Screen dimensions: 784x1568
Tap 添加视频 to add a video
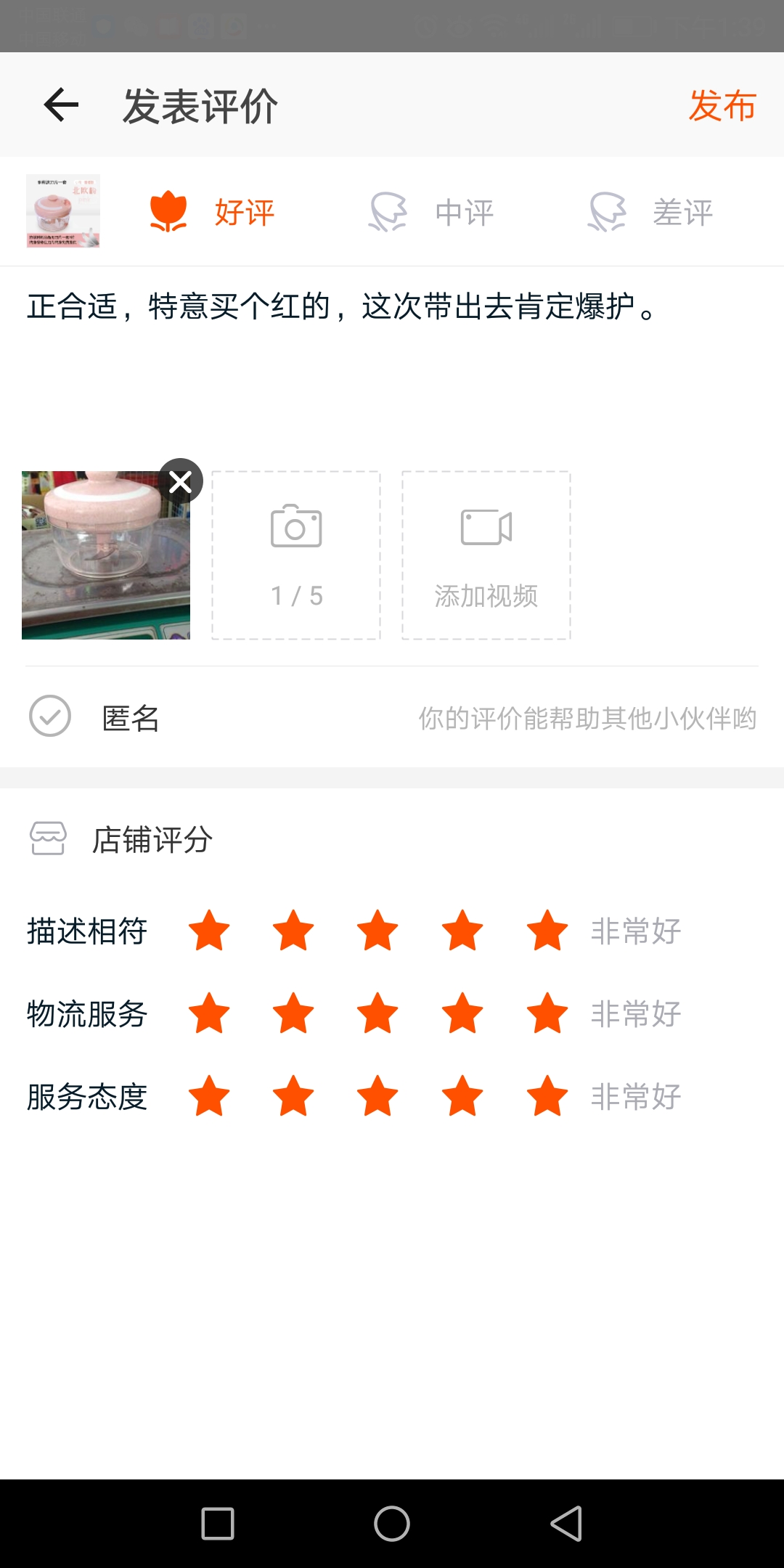tap(486, 555)
